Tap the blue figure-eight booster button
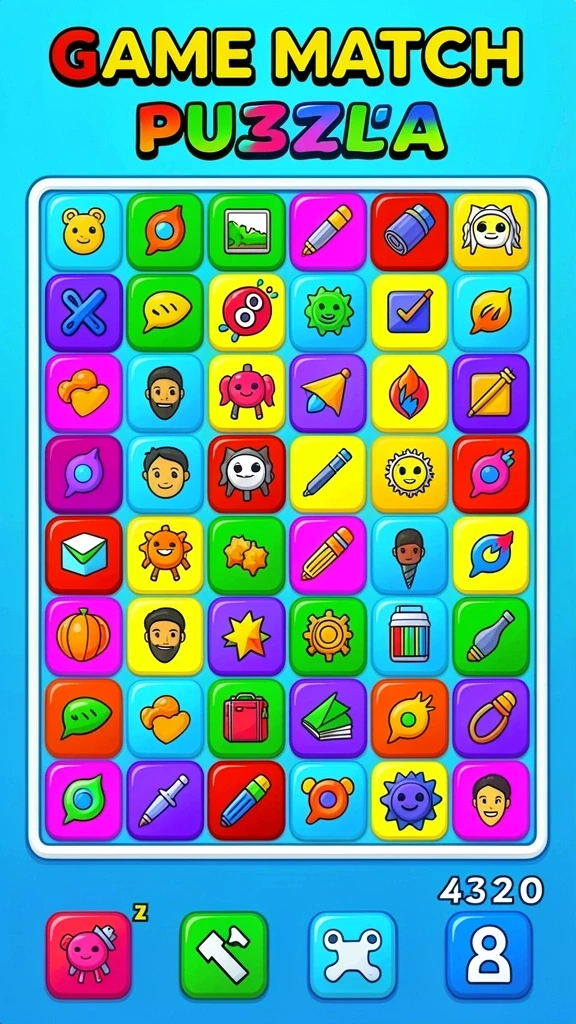 (489, 955)
